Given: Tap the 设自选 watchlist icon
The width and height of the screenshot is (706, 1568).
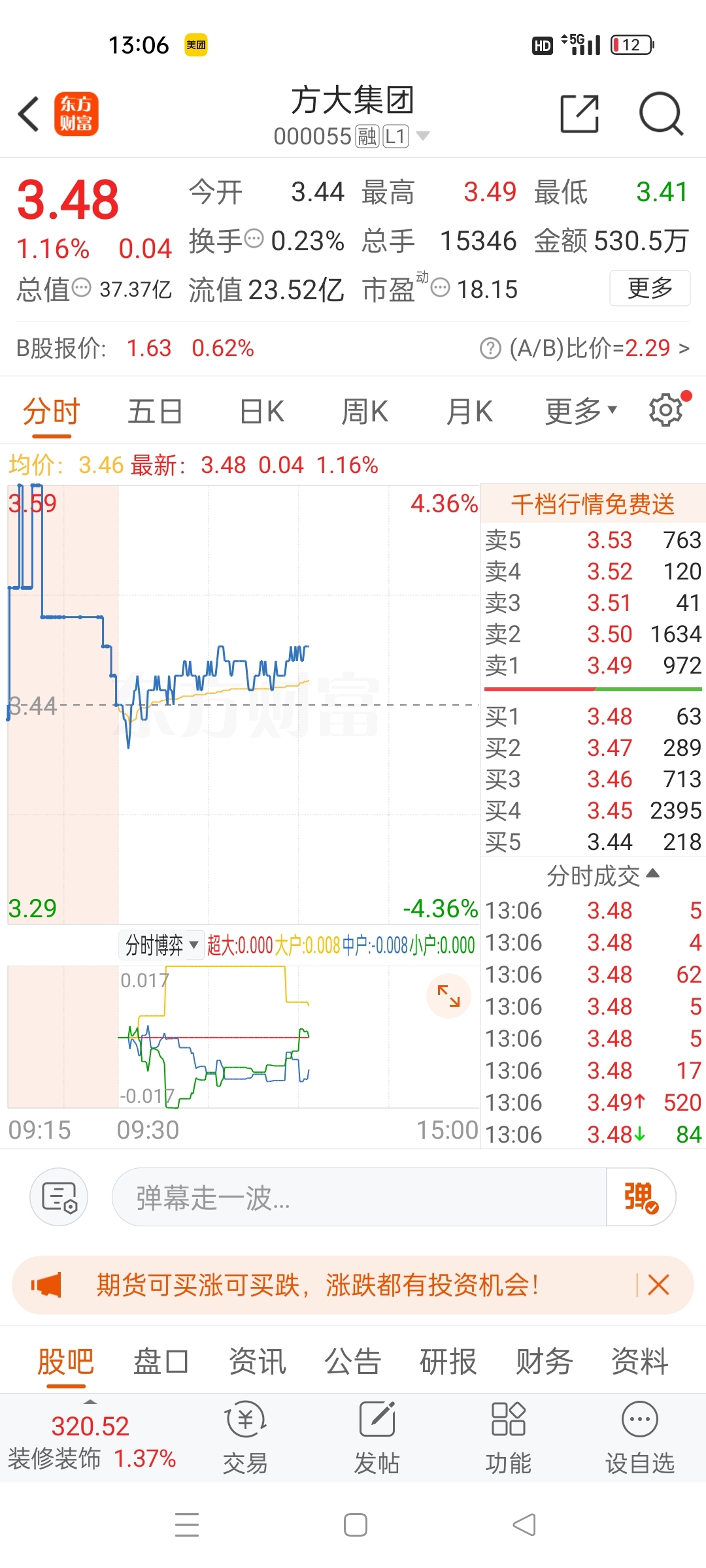Looking at the screenshot, I should (639, 1437).
